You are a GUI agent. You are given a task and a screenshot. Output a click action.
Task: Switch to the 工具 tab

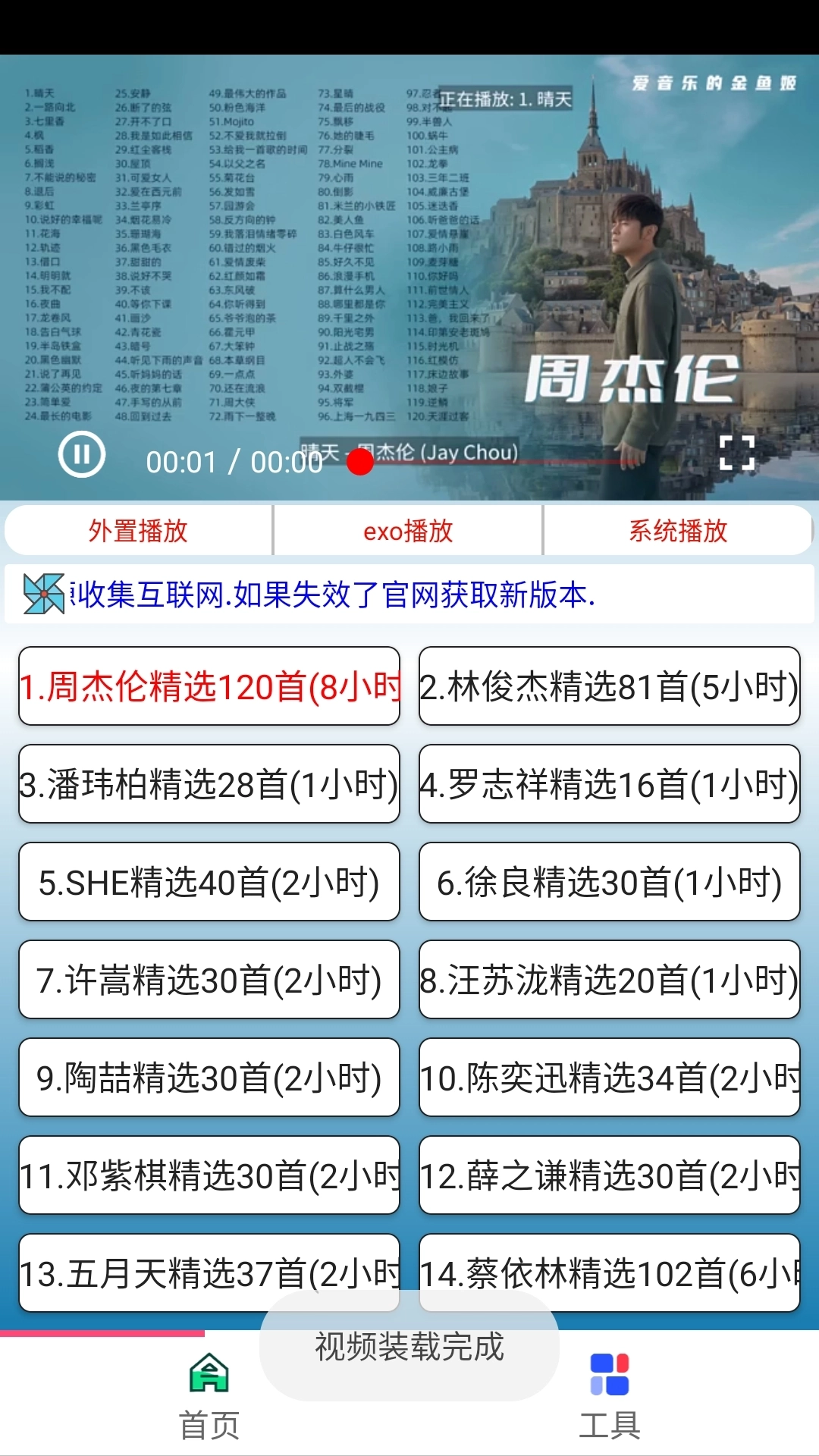[x=610, y=1394]
